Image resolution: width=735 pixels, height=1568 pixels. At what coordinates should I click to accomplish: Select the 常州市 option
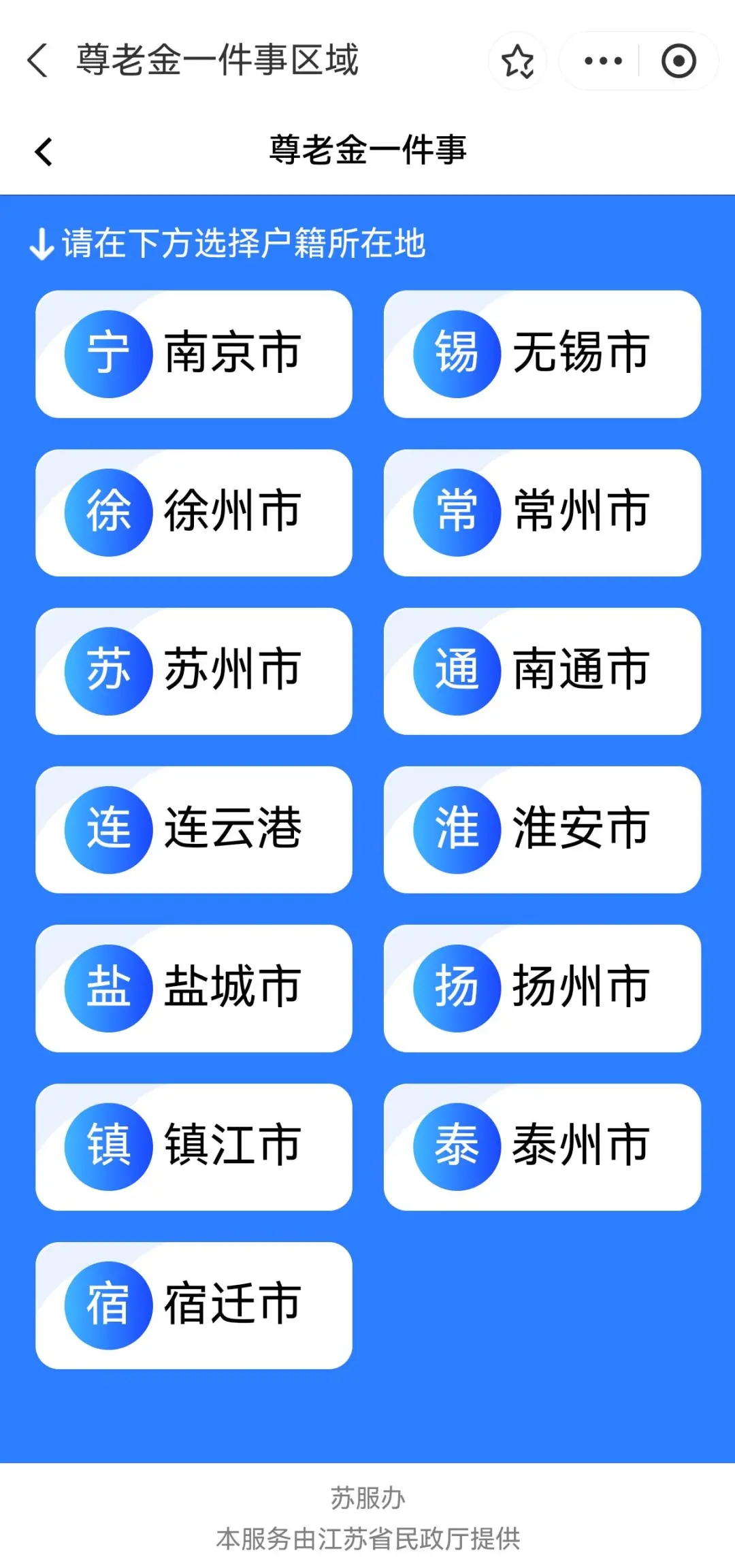point(542,512)
